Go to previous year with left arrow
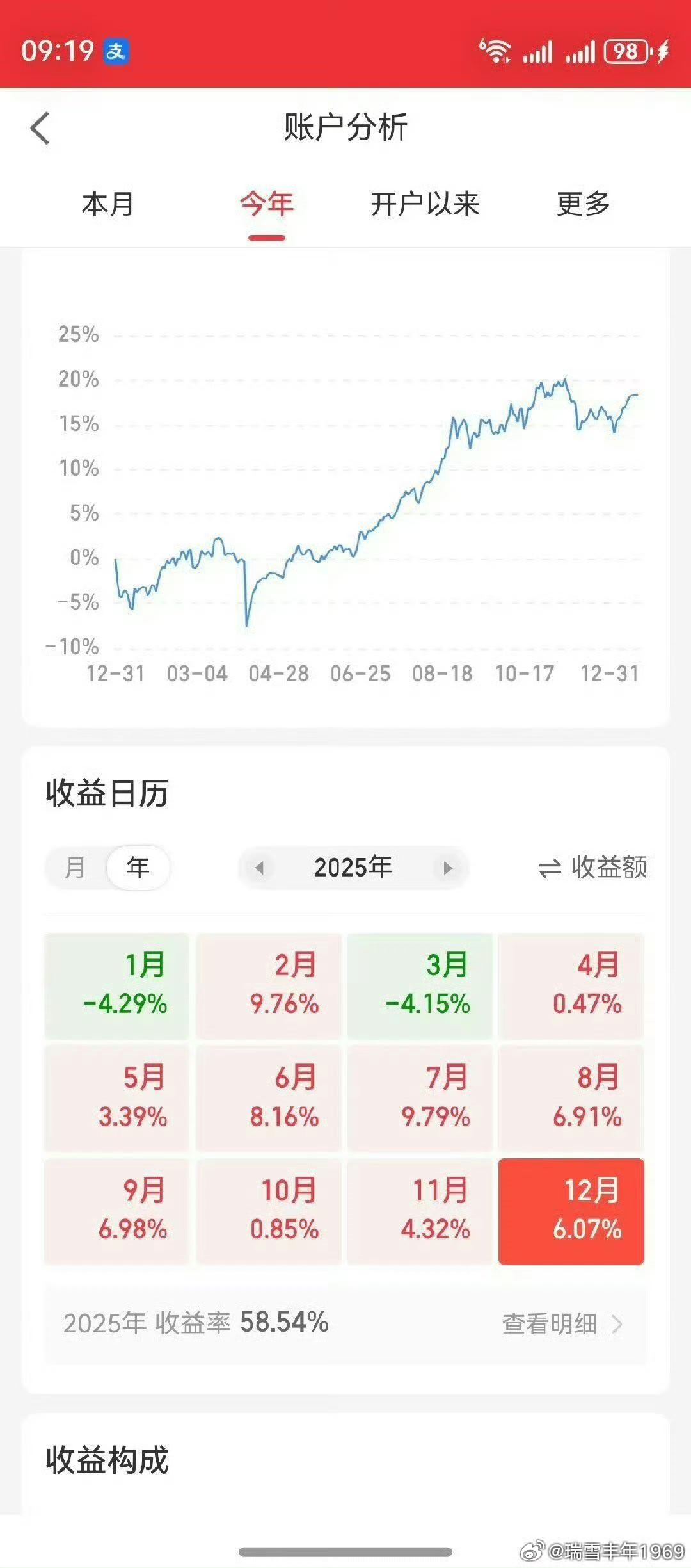 coord(258,868)
